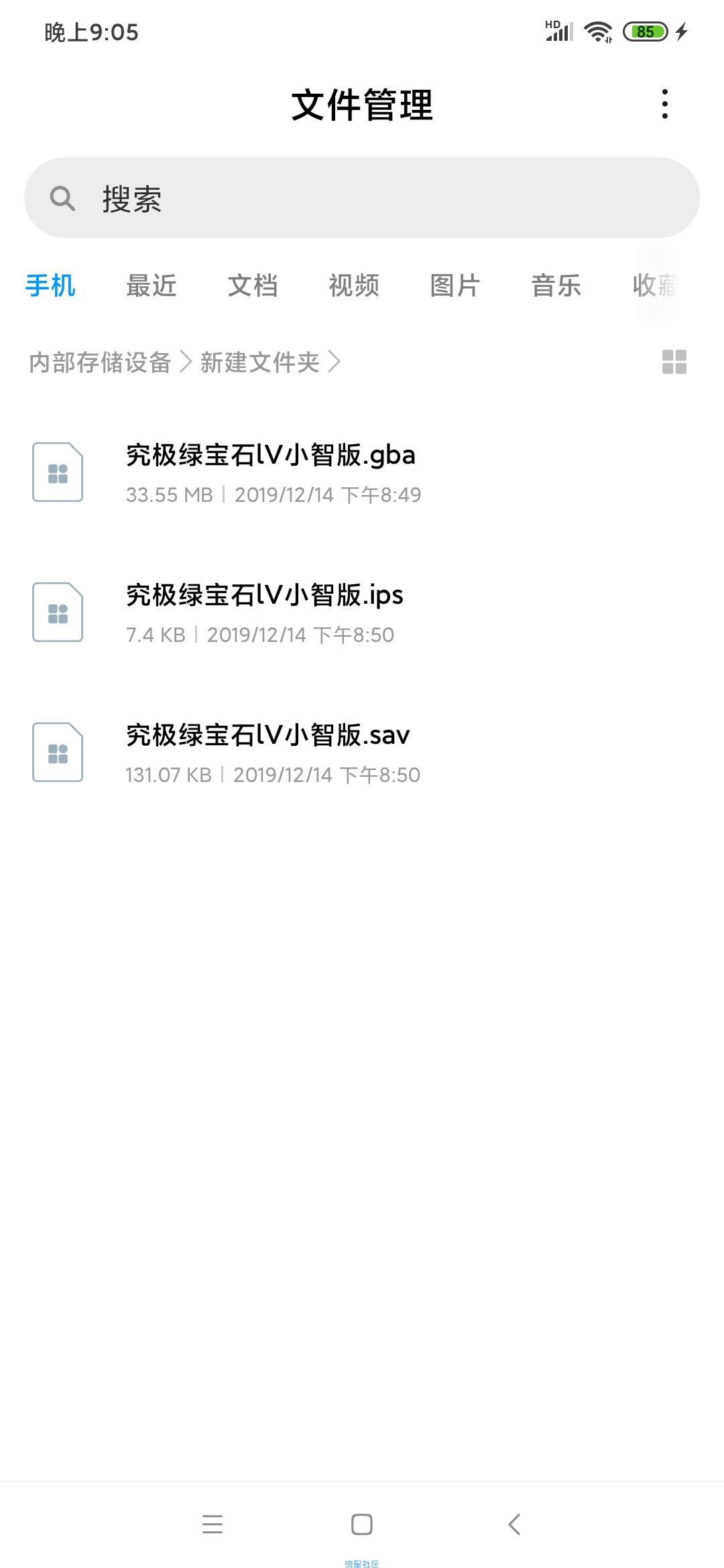Toggle grid view layout icon
This screenshot has width=724, height=1568.
674,362
